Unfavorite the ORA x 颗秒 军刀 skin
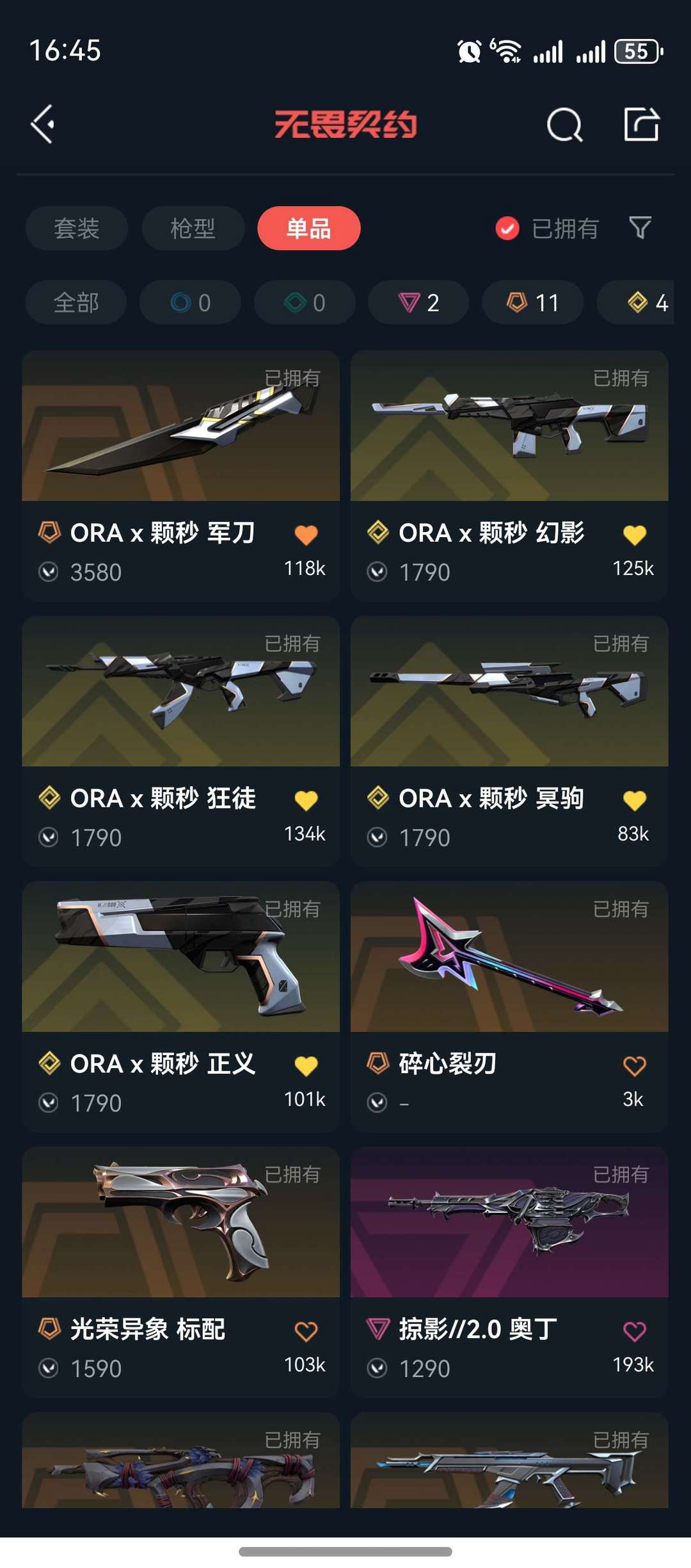The image size is (691, 1568). [x=306, y=533]
